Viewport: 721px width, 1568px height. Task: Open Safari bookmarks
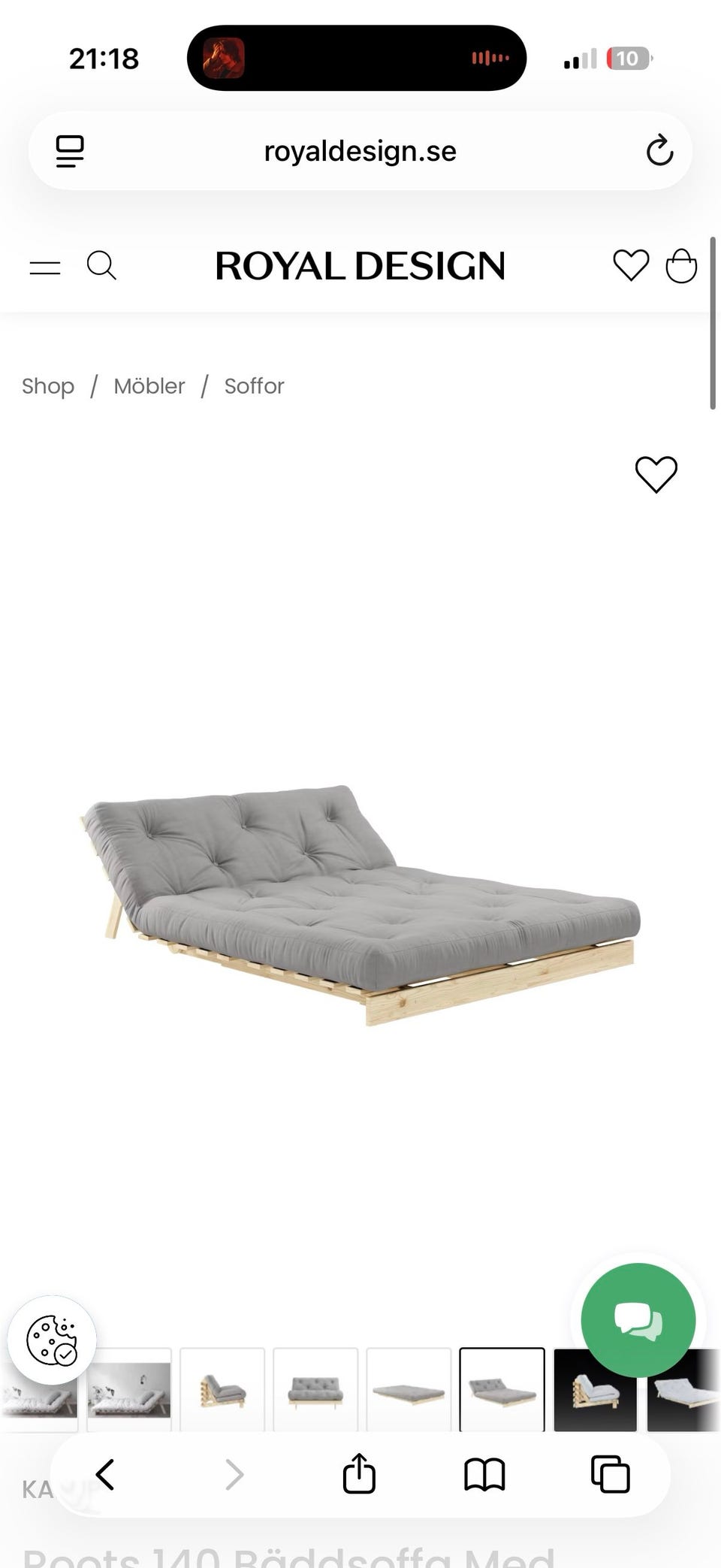pos(484,1475)
